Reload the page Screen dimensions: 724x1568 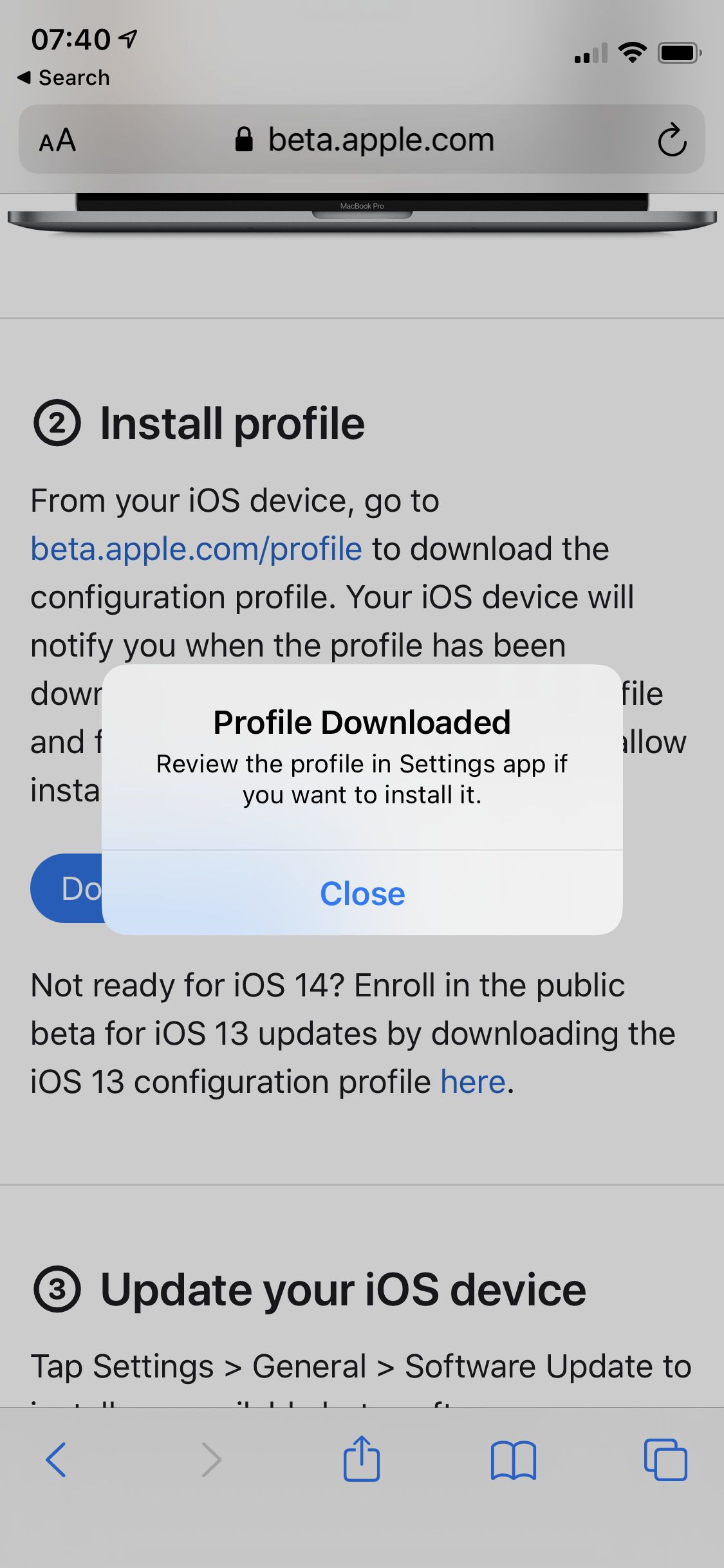(x=672, y=139)
